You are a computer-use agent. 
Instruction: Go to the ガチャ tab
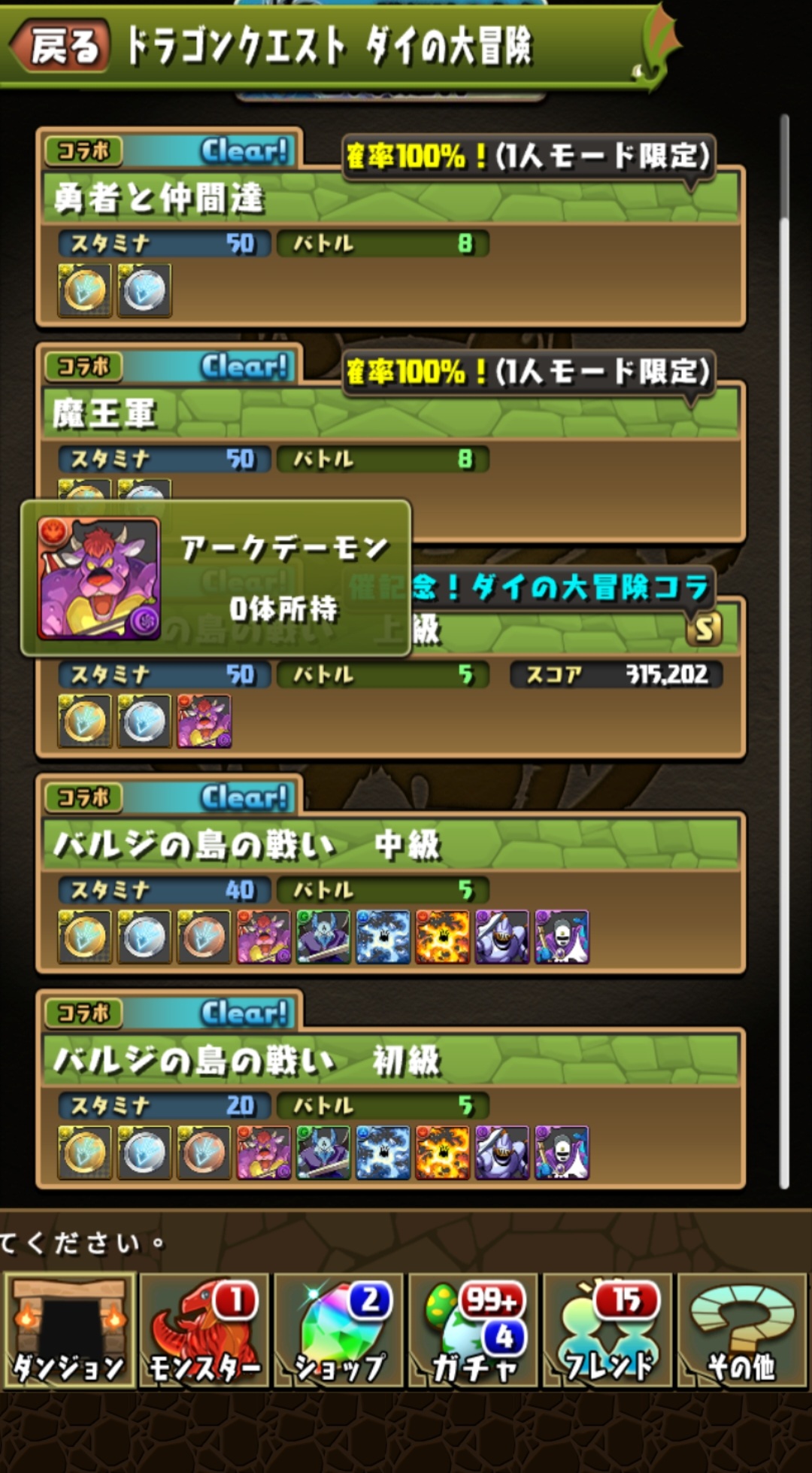click(474, 1330)
